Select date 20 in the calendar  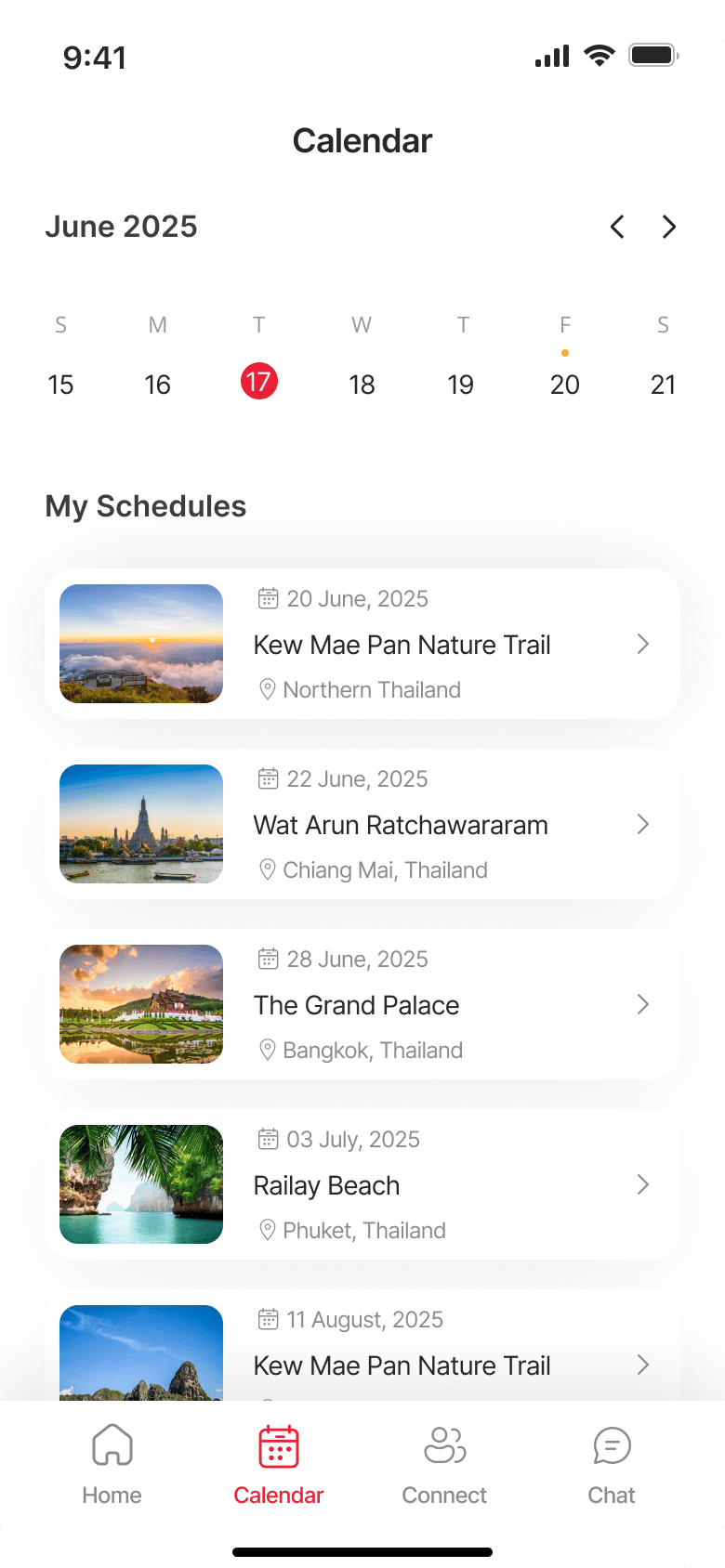[565, 385]
